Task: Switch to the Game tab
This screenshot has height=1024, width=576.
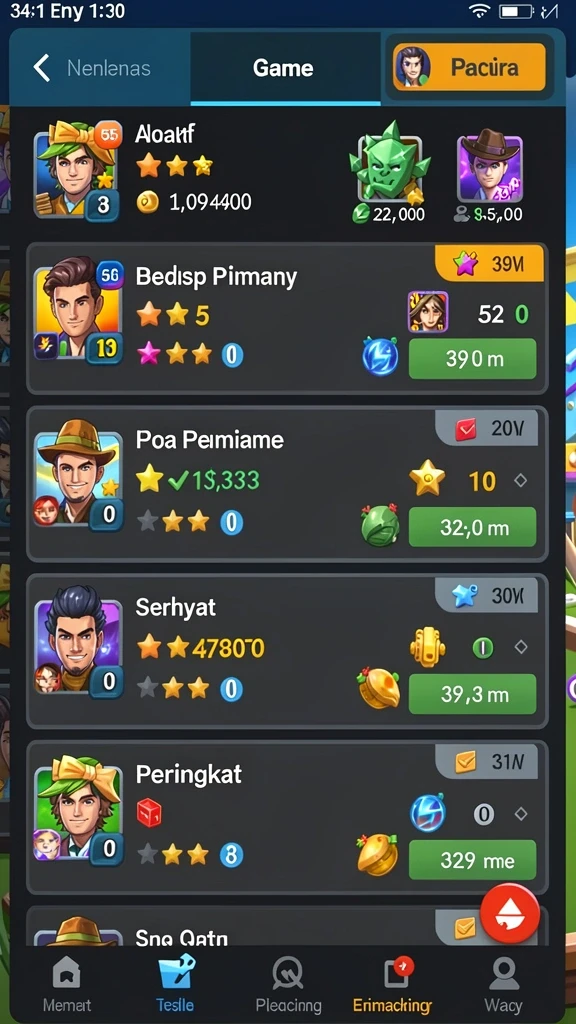Action: (283, 68)
